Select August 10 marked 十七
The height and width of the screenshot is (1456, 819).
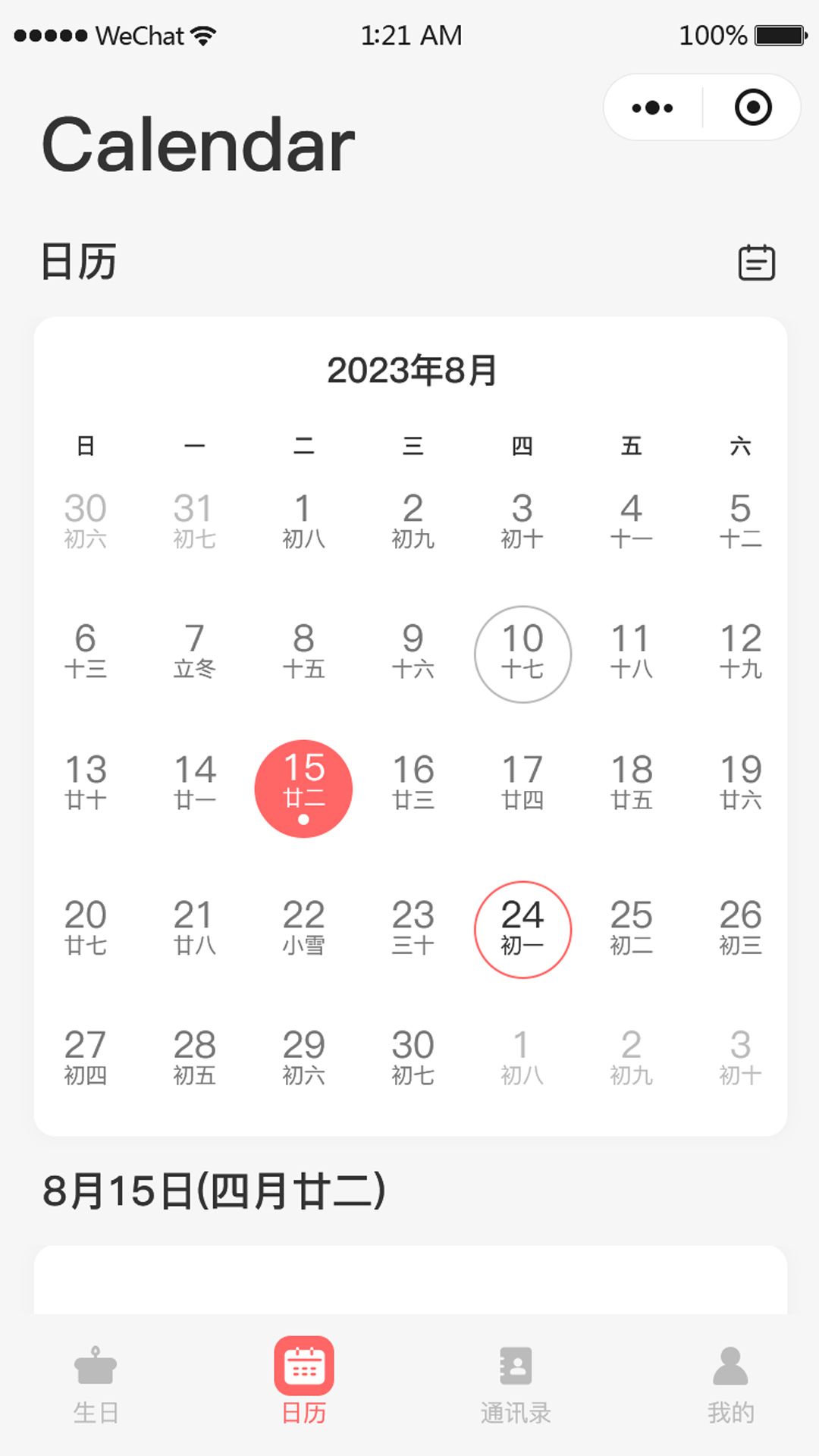(523, 654)
